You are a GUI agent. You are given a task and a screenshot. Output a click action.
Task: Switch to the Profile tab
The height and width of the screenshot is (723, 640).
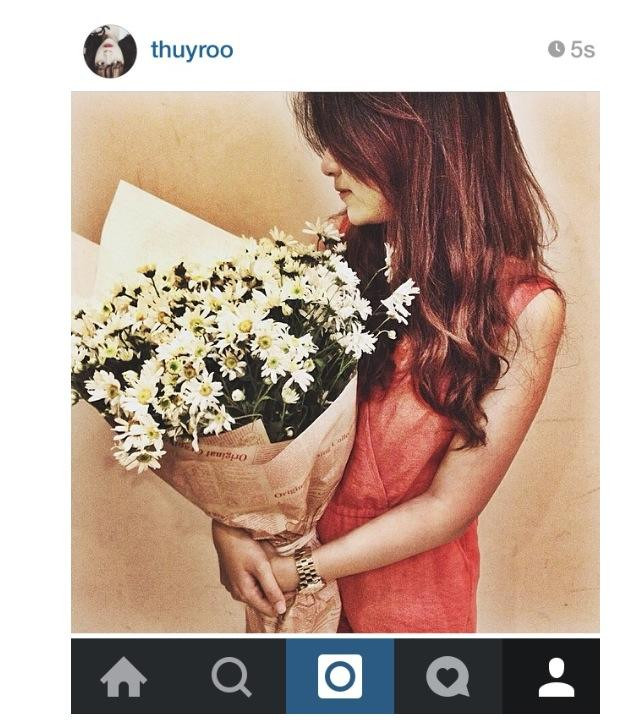(x=556, y=677)
